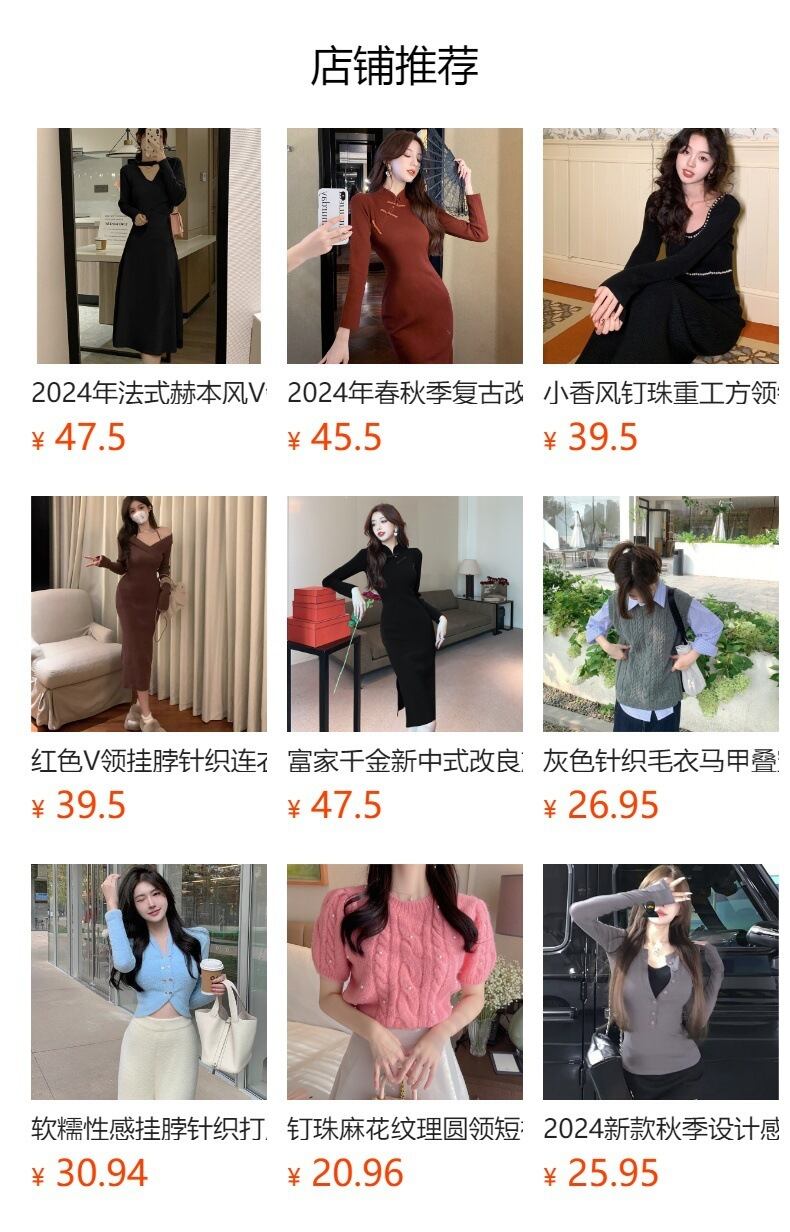Open the 2024年法式赫本风 black dress product
This screenshot has width=790, height=1232.
149,246
